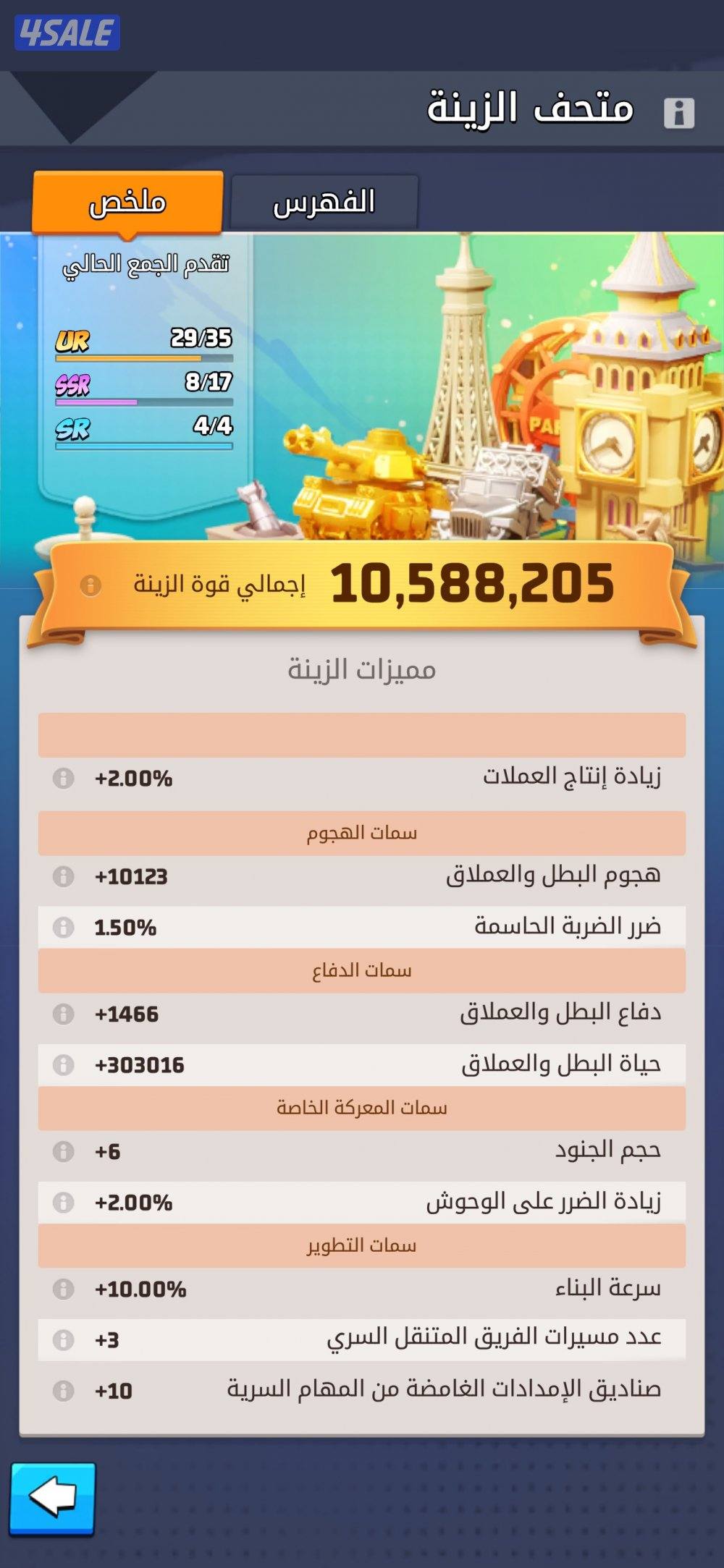Click the 4SALE logo
The height and width of the screenshot is (1568, 724).
coord(67,30)
